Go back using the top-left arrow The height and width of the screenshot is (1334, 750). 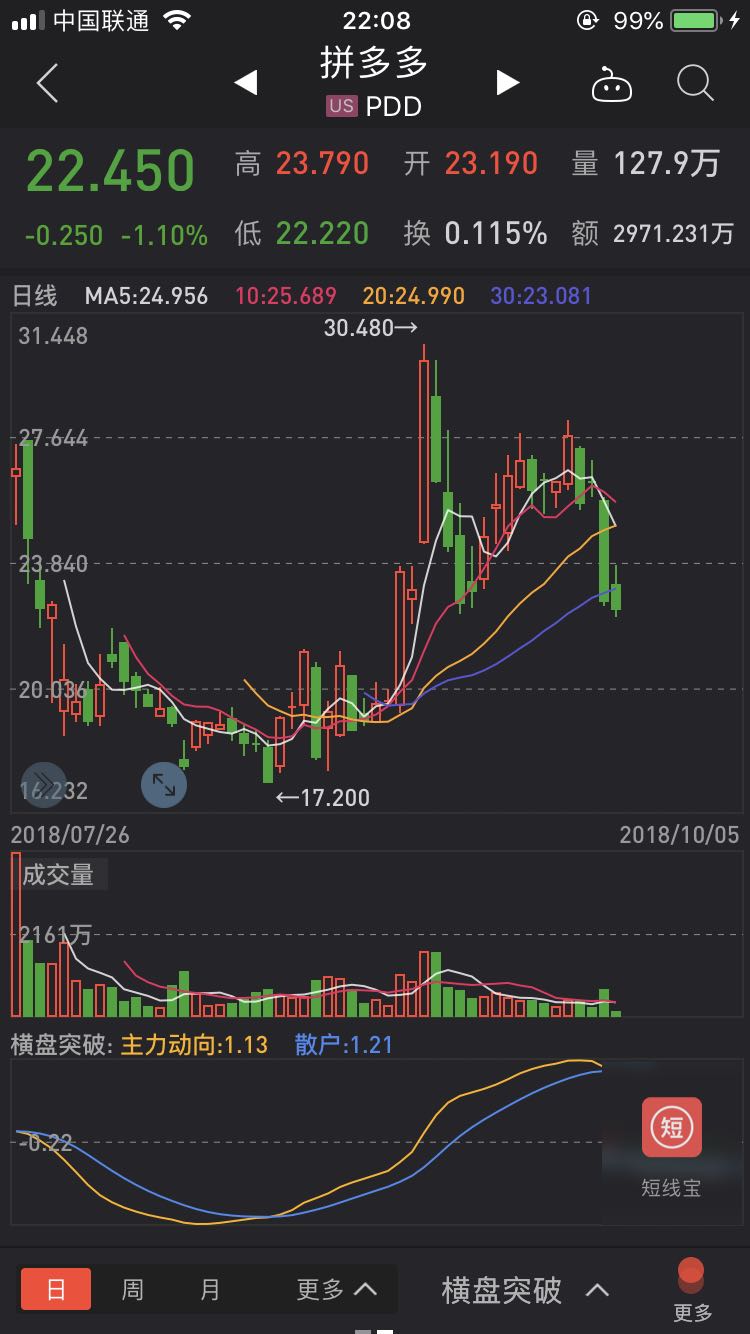click(x=47, y=83)
